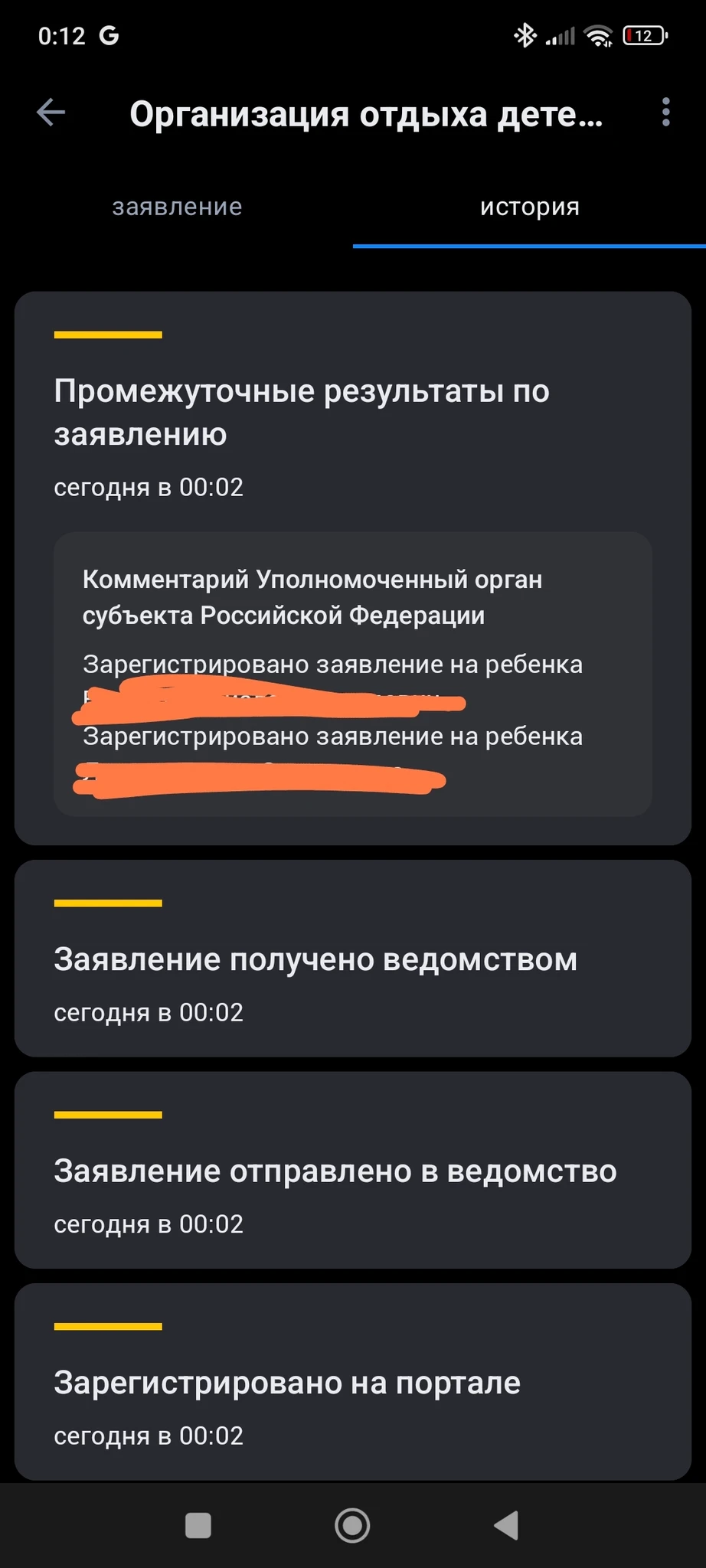This screenshot has height=1568, width=706.
Task: Select the «история» tab
Action: [x=529, y=207]
